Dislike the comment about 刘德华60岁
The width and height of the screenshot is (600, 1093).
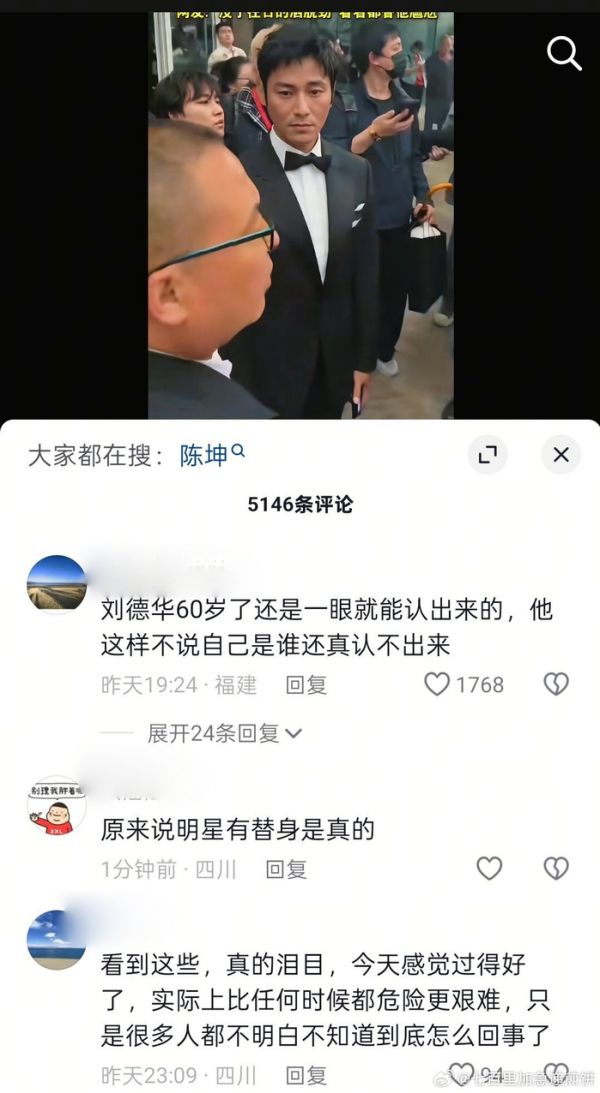click(x=555, y=685)
